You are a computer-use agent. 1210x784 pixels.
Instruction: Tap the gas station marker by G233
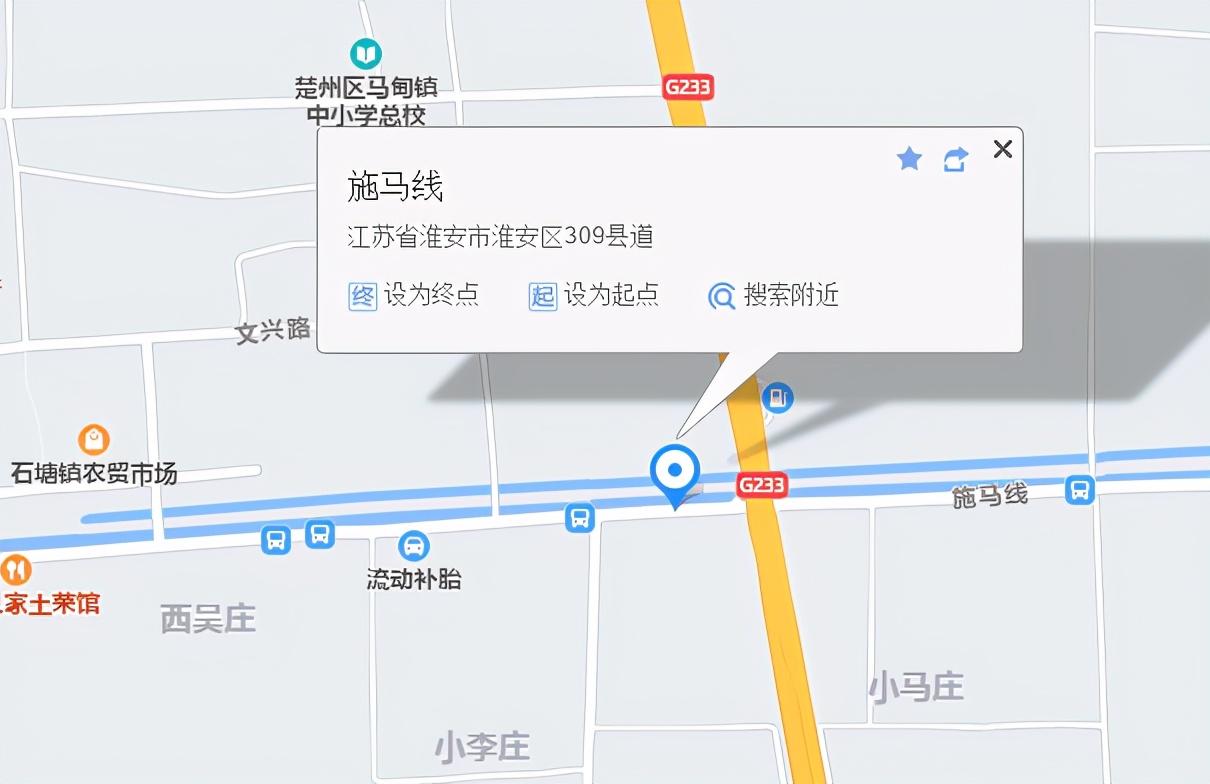coord(777,398)
